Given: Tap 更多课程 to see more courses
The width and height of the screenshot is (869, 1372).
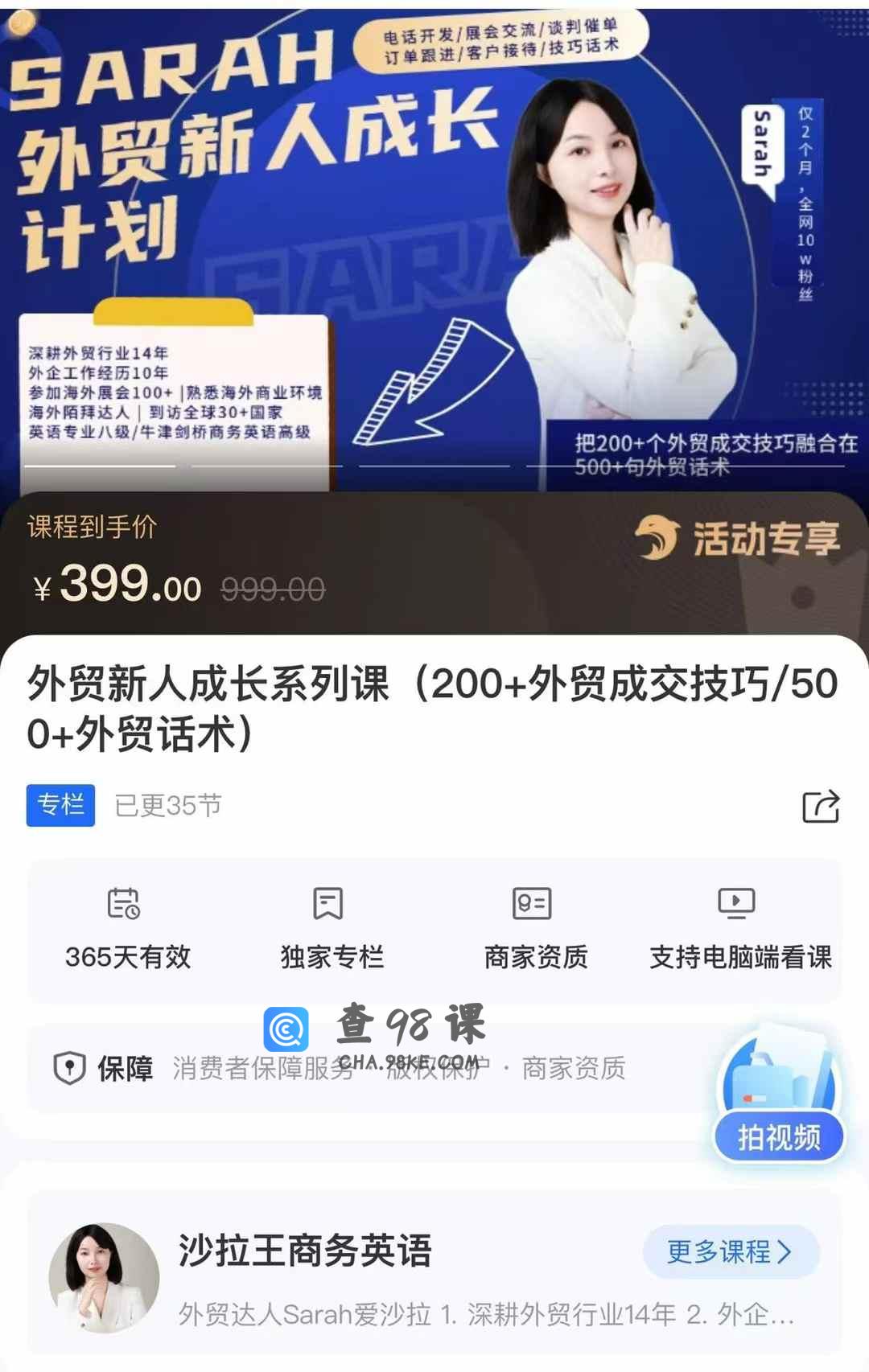Looking at the screenshot, I should (x=730, y=1251).
